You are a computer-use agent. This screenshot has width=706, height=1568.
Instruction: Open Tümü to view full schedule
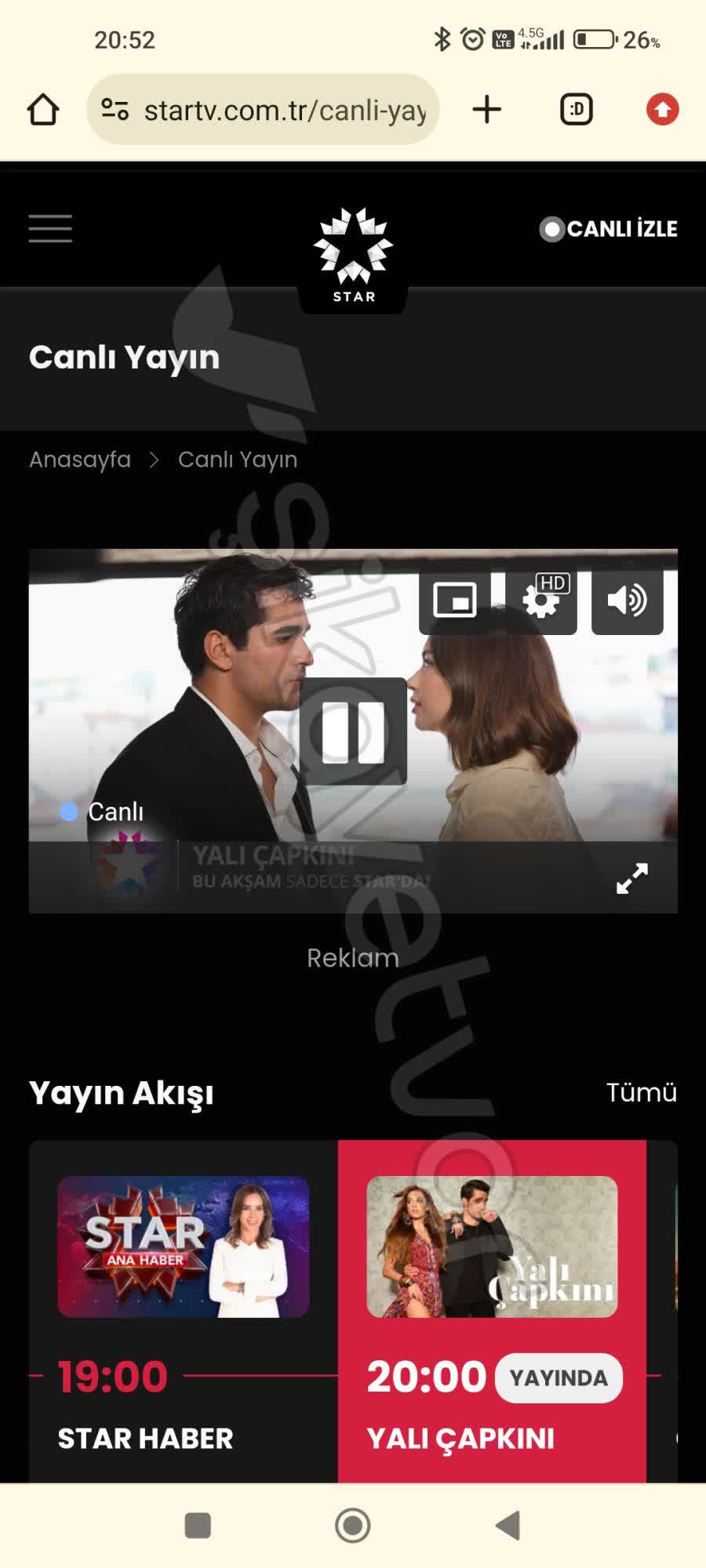point(642,1091)
